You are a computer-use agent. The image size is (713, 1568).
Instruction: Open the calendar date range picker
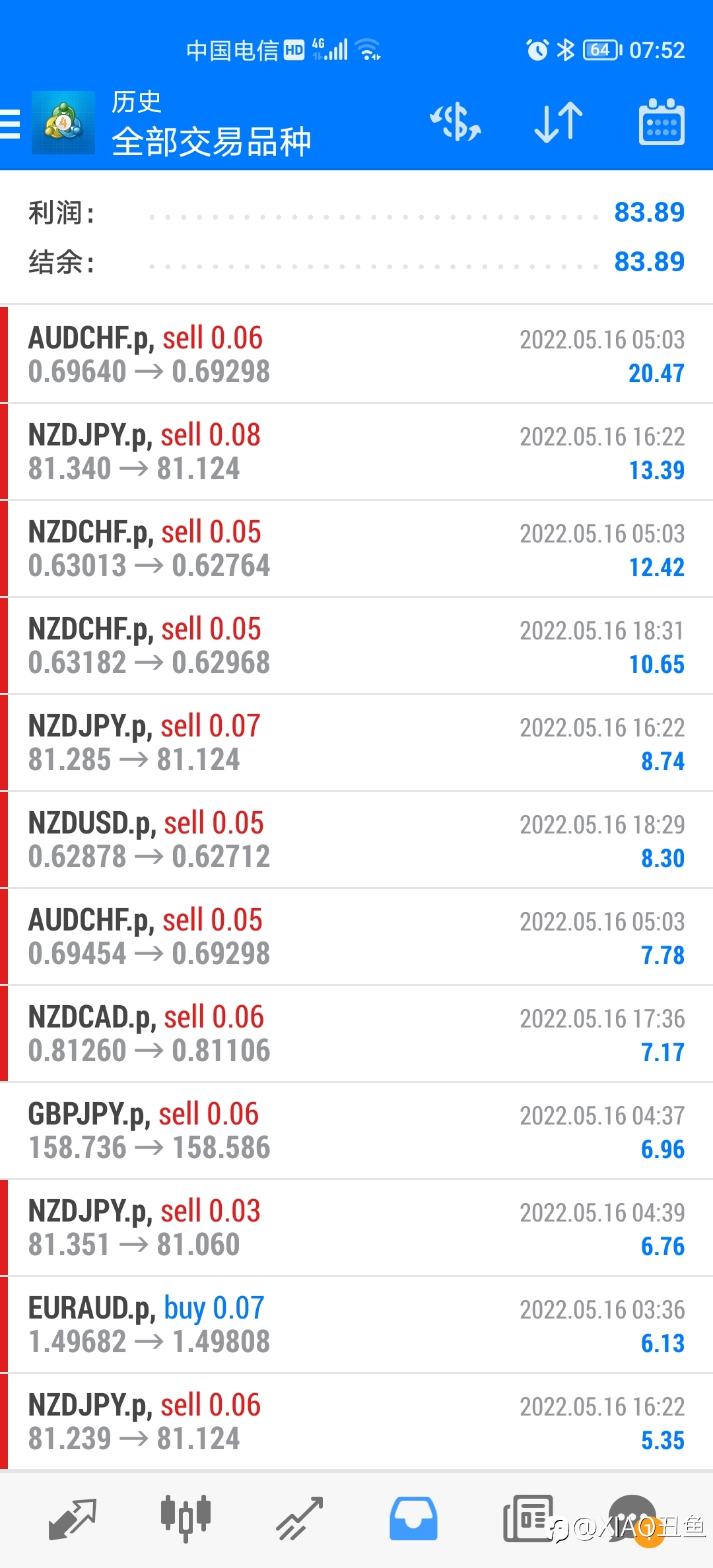(662, 122)
